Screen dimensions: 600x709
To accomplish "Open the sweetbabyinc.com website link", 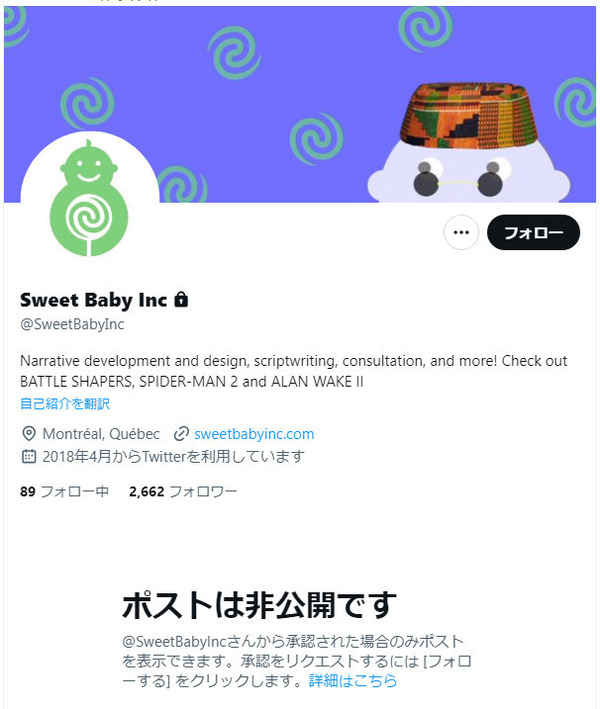I will 254,434.
